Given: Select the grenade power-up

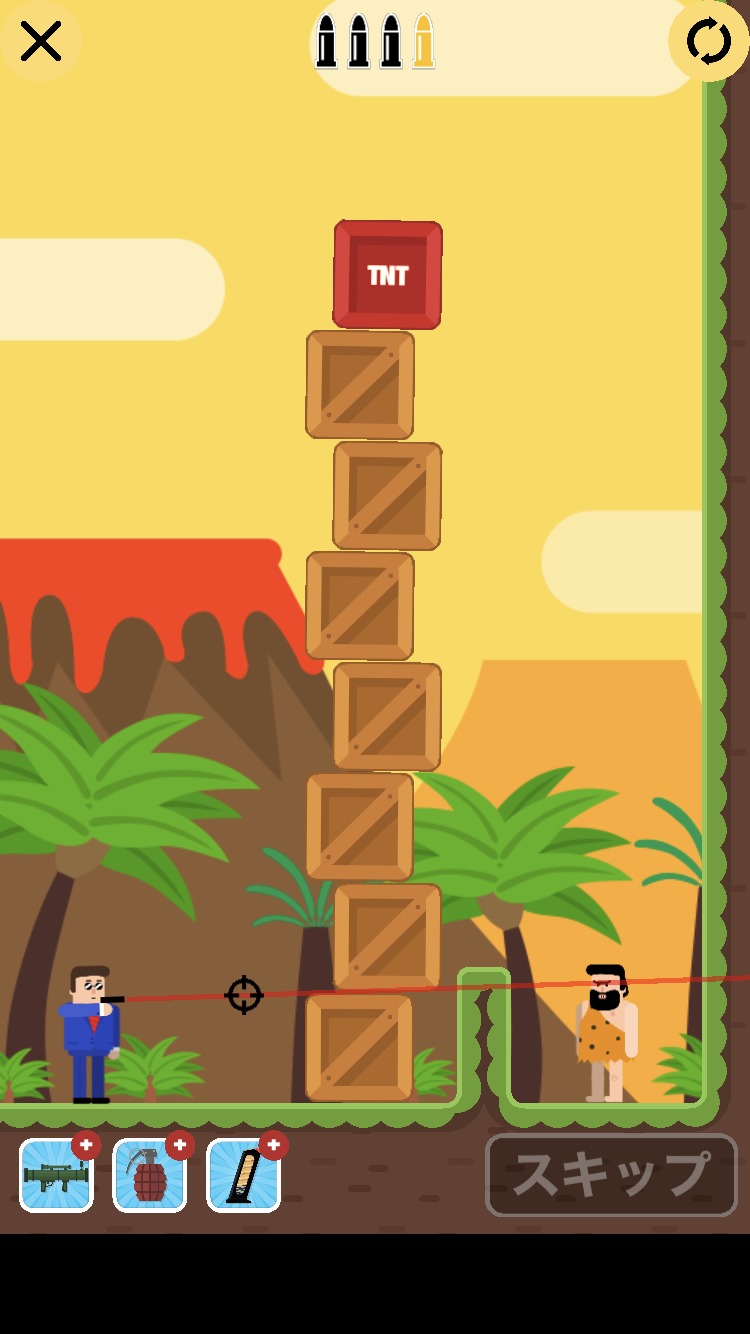Looking at the screenshot, I should [x=150, y=1175].
